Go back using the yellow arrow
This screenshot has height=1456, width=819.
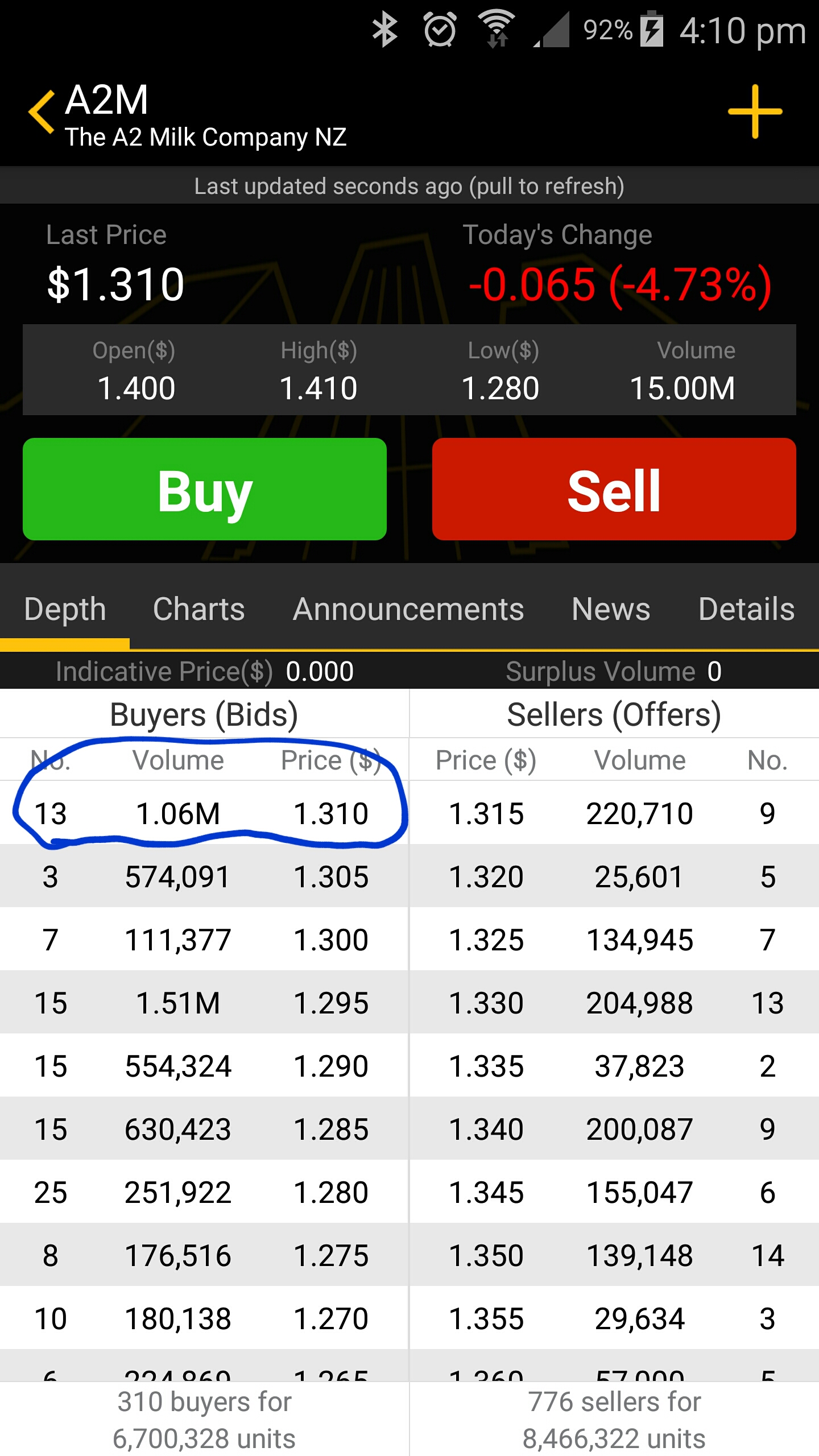[42, 111]
